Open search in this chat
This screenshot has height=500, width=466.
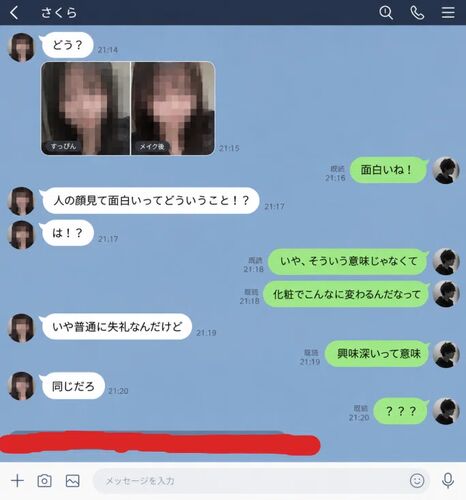pyautogui.click(x=386, y=13)
